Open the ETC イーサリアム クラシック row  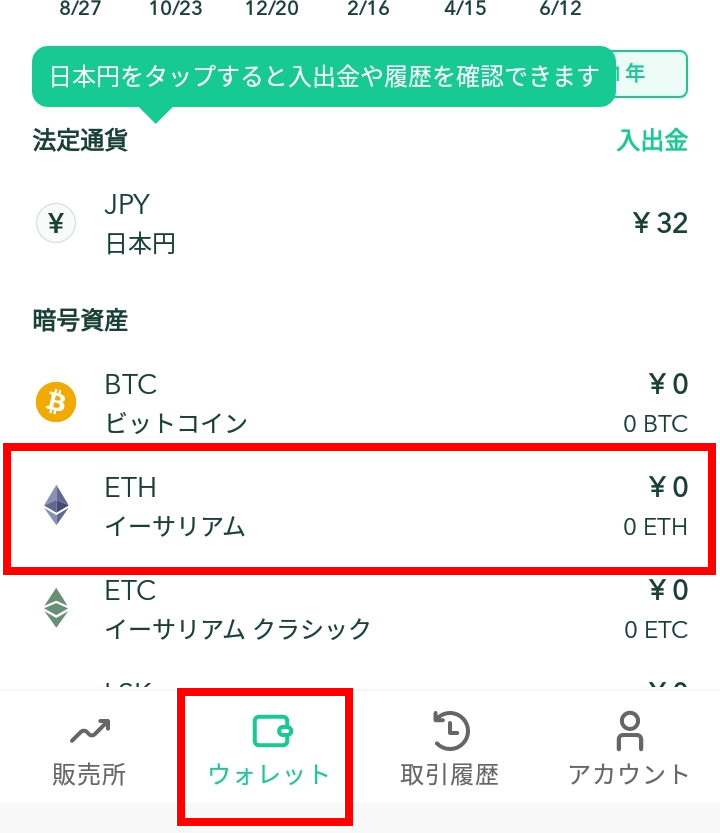[360, 609]
